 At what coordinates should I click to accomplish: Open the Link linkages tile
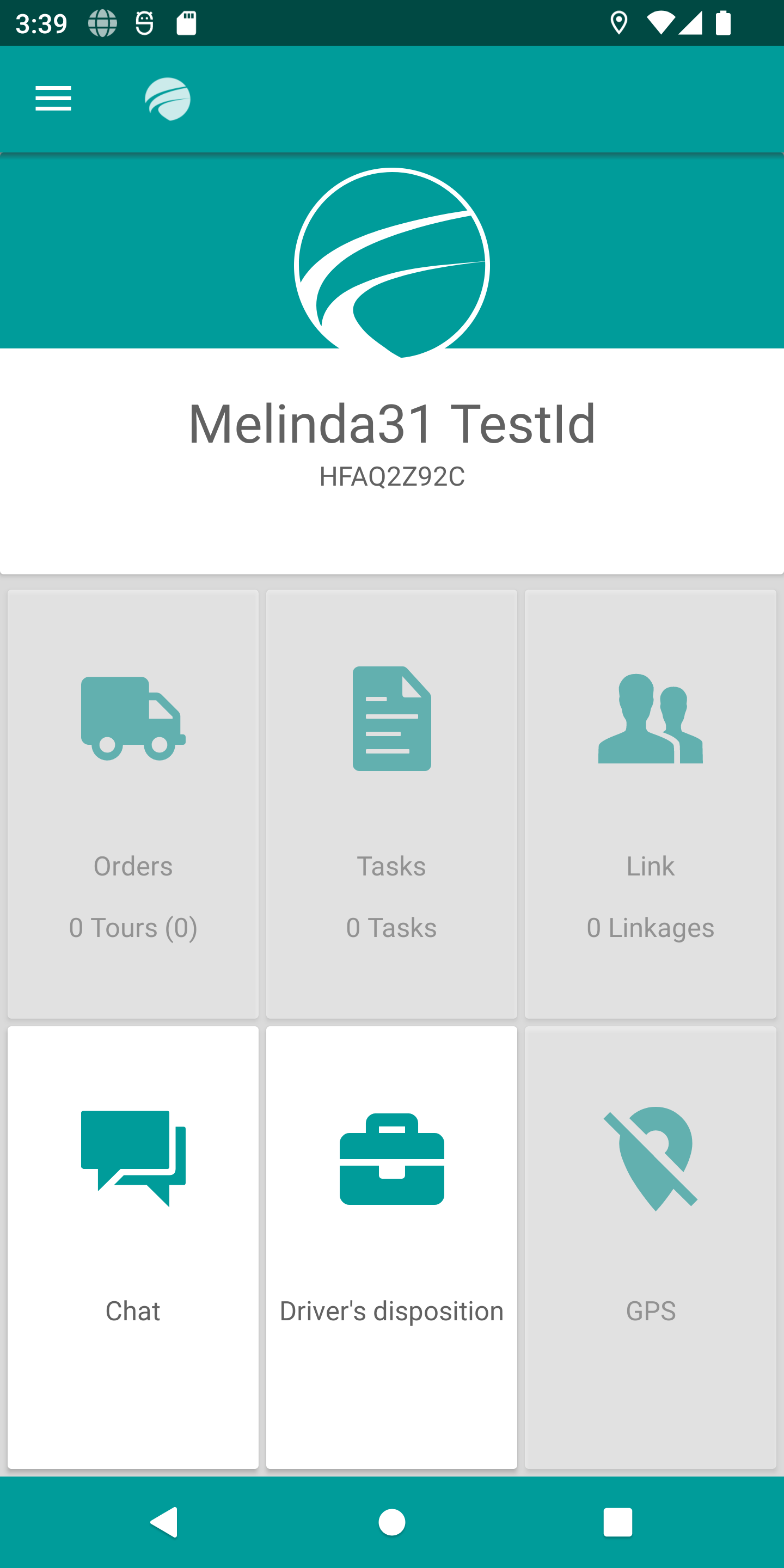coord(650,804)
